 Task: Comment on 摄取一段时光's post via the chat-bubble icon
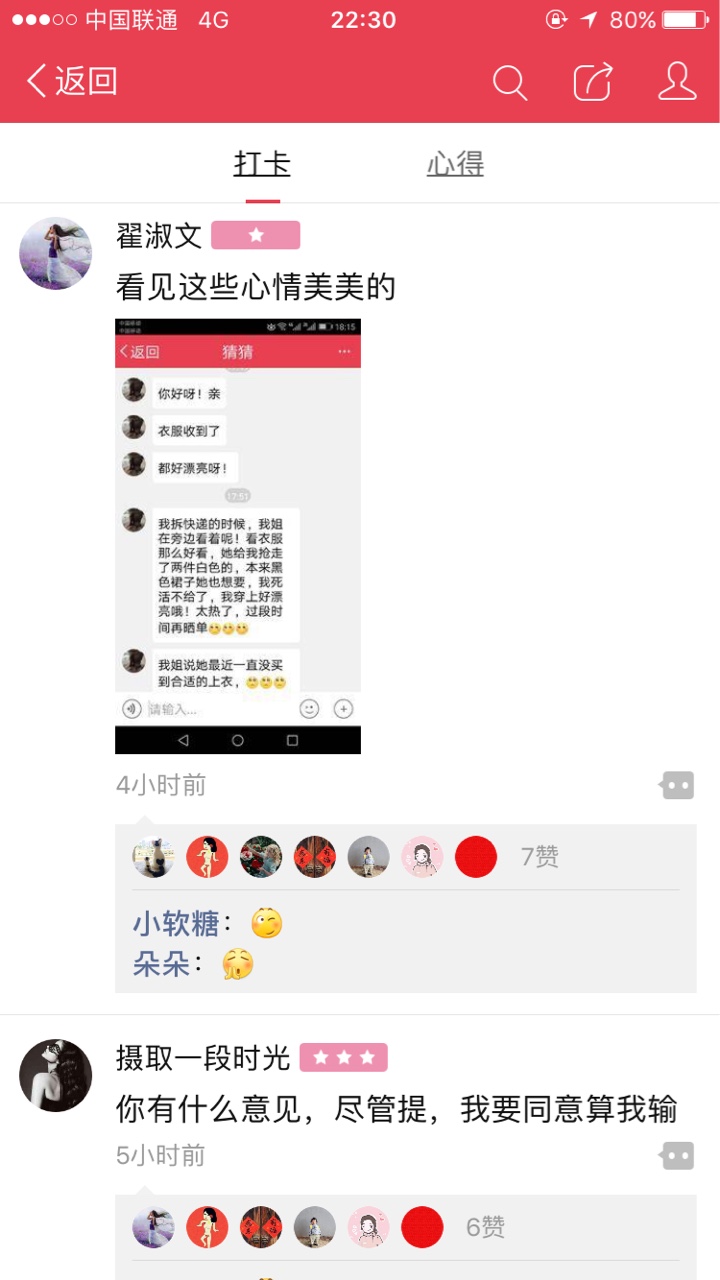(677, 1156)
